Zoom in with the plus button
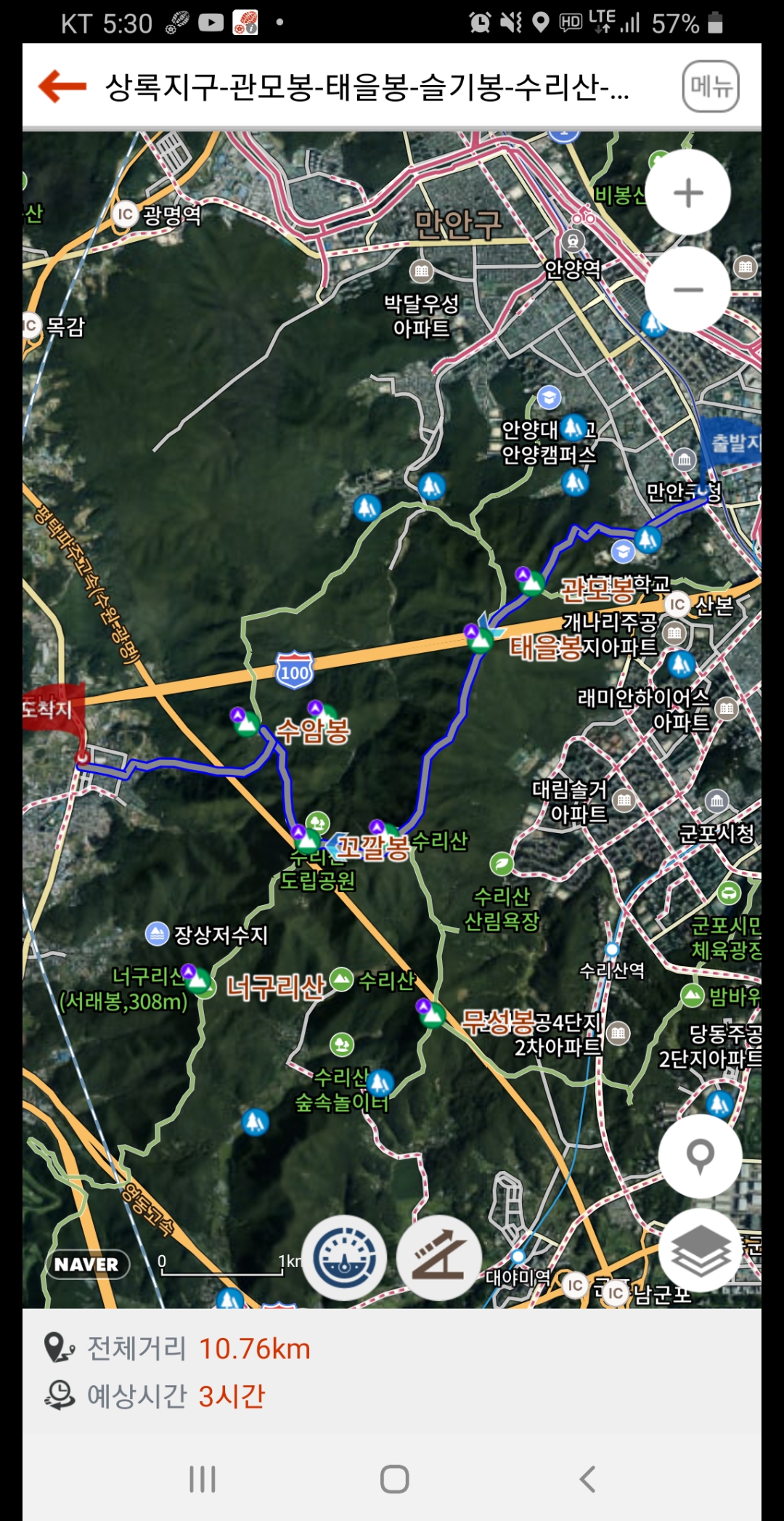The height and width of the screenshot is (1521, 784). (688, 192)
